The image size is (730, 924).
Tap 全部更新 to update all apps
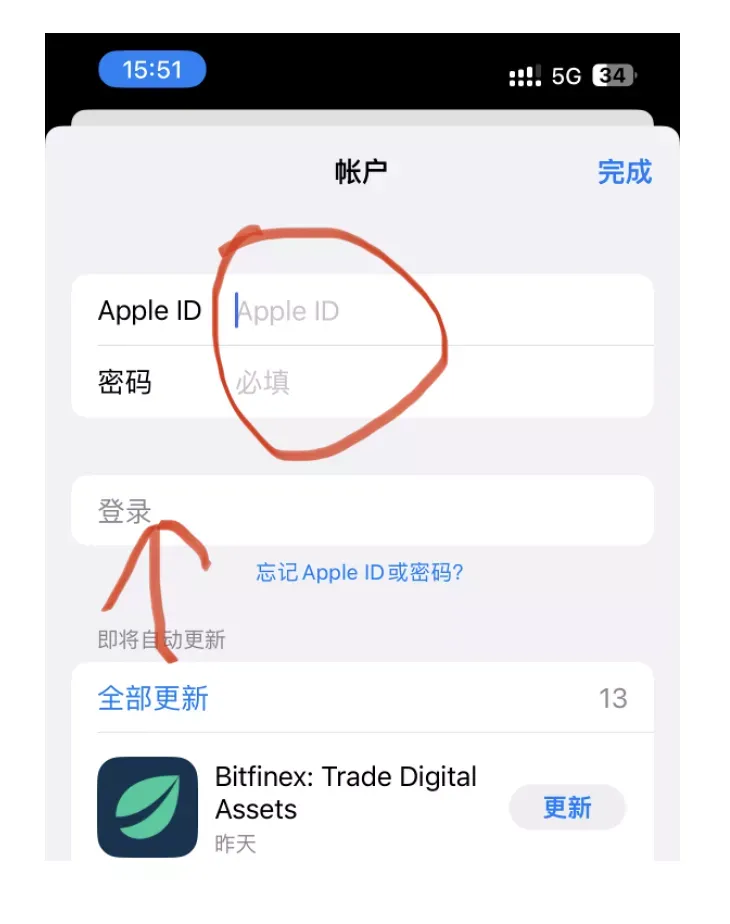pyautogui.click(x=153, y=697)
